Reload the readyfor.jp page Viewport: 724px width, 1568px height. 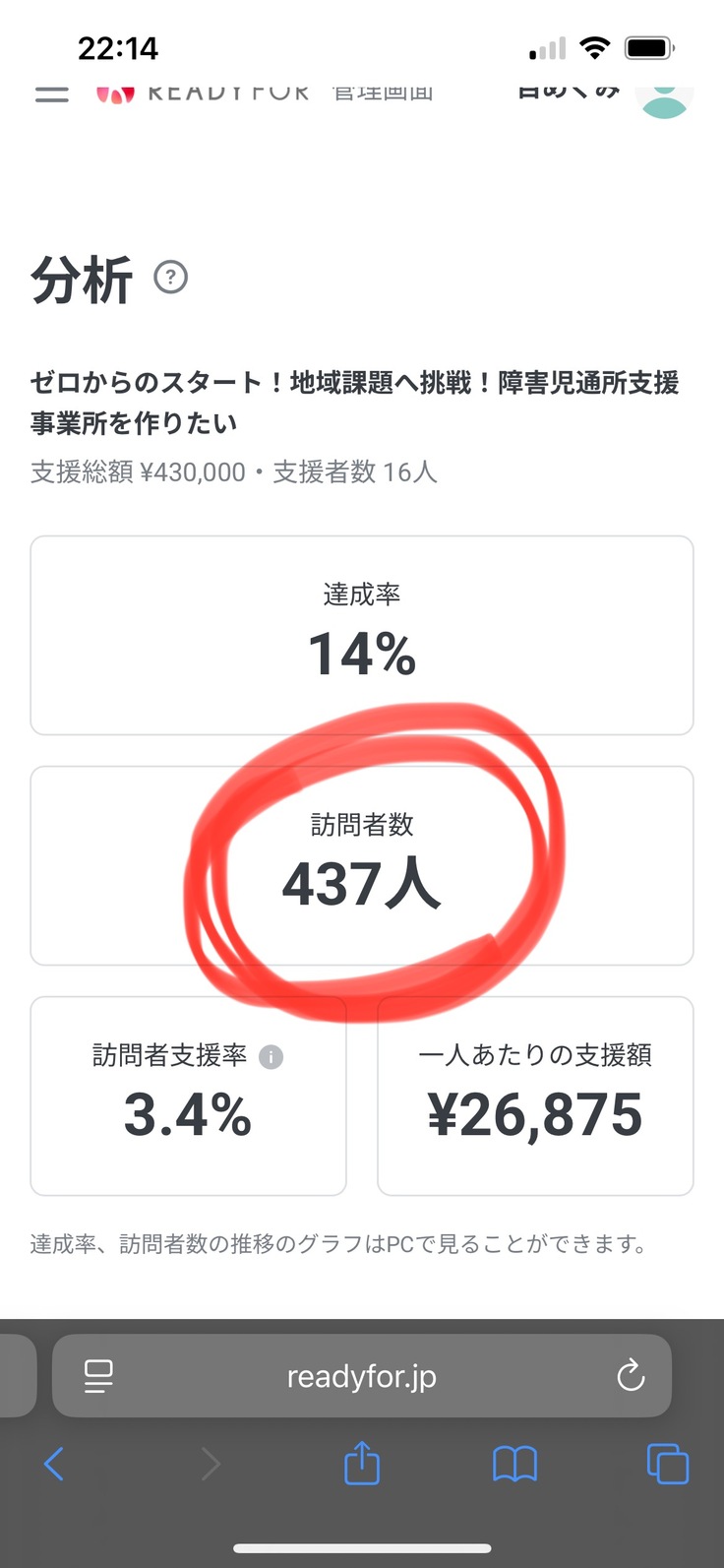[x=631, y=1376]
